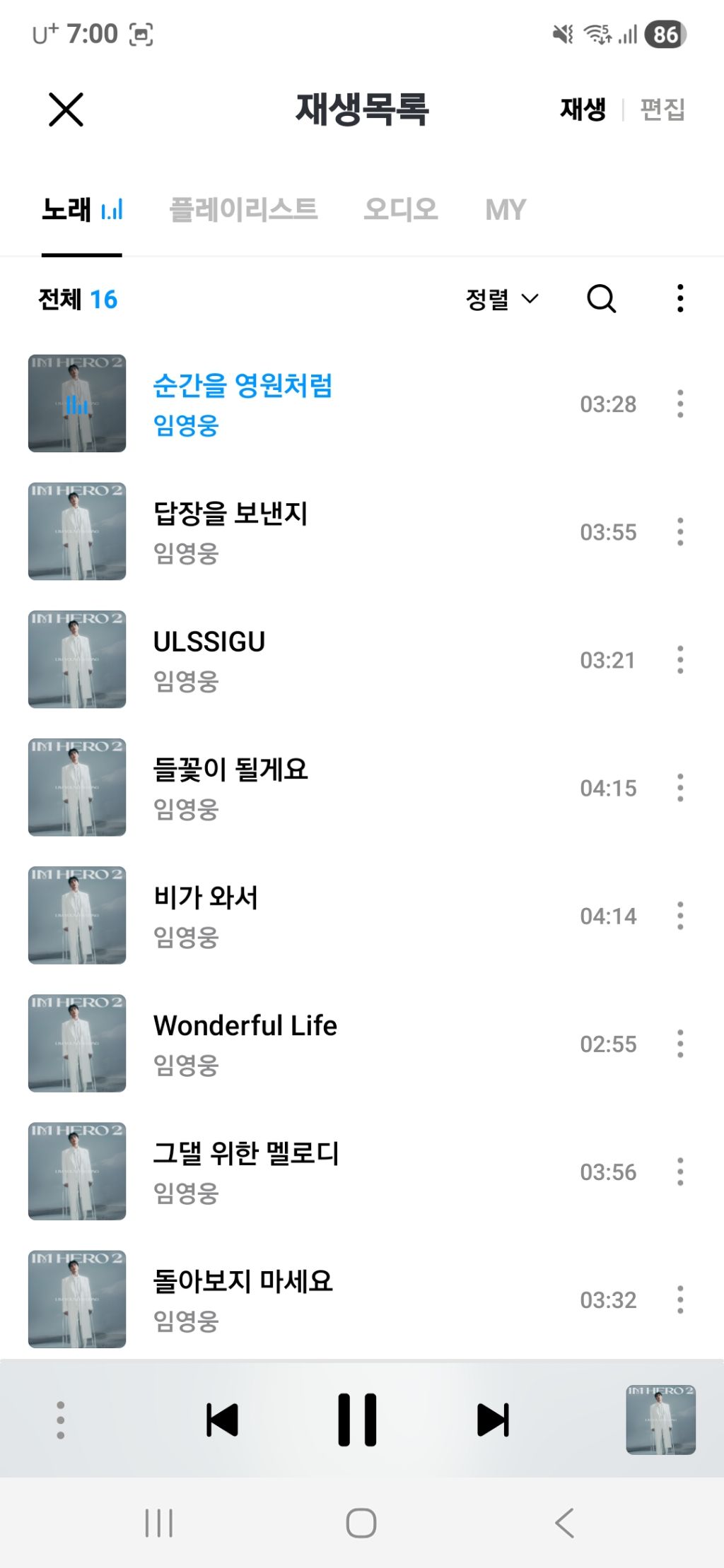Switch to the 플레이리스트 tab
724x1568 pixels.
point(243,209)
